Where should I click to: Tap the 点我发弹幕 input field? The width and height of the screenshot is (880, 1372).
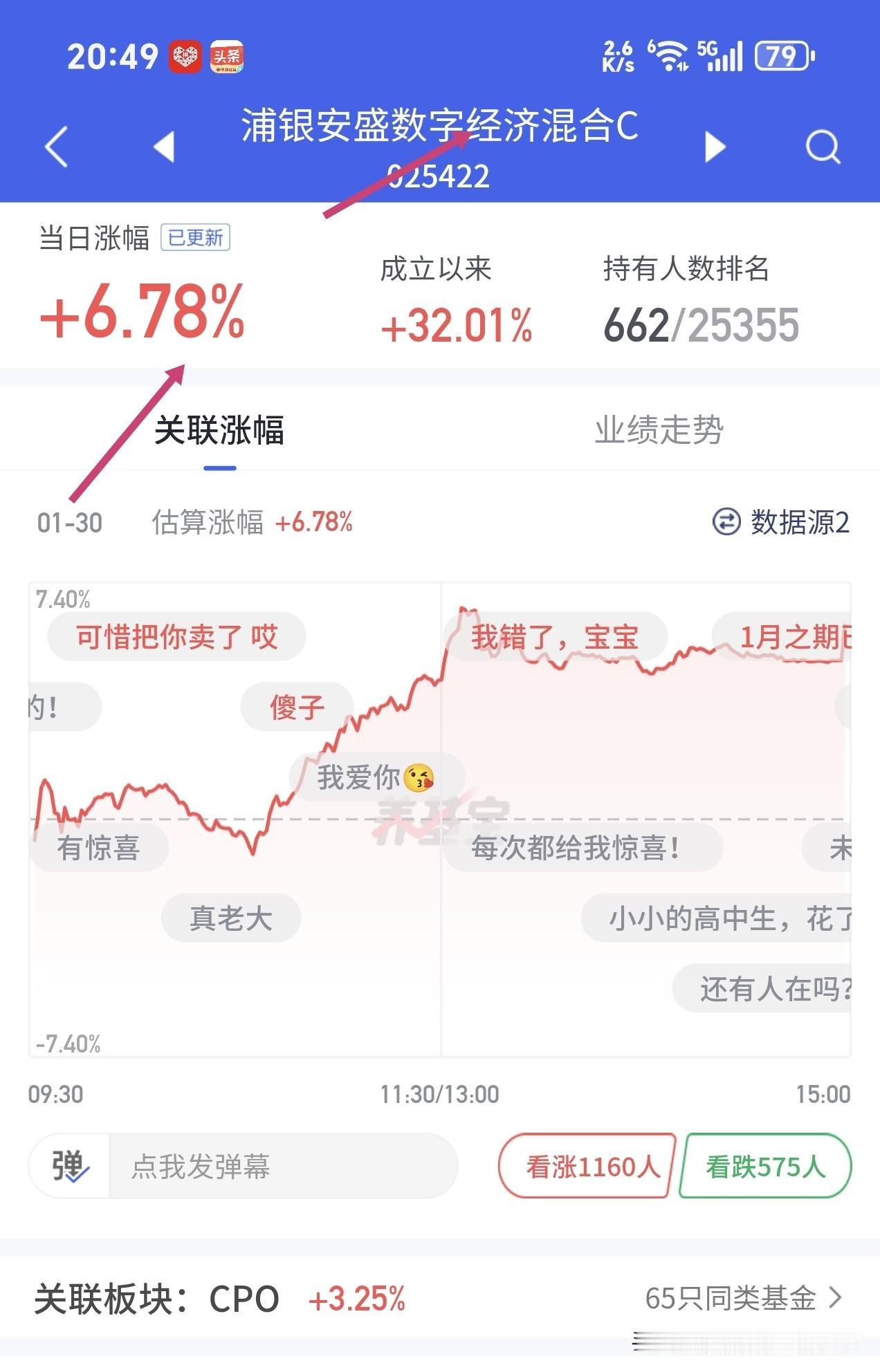[x=277, y=1167]
